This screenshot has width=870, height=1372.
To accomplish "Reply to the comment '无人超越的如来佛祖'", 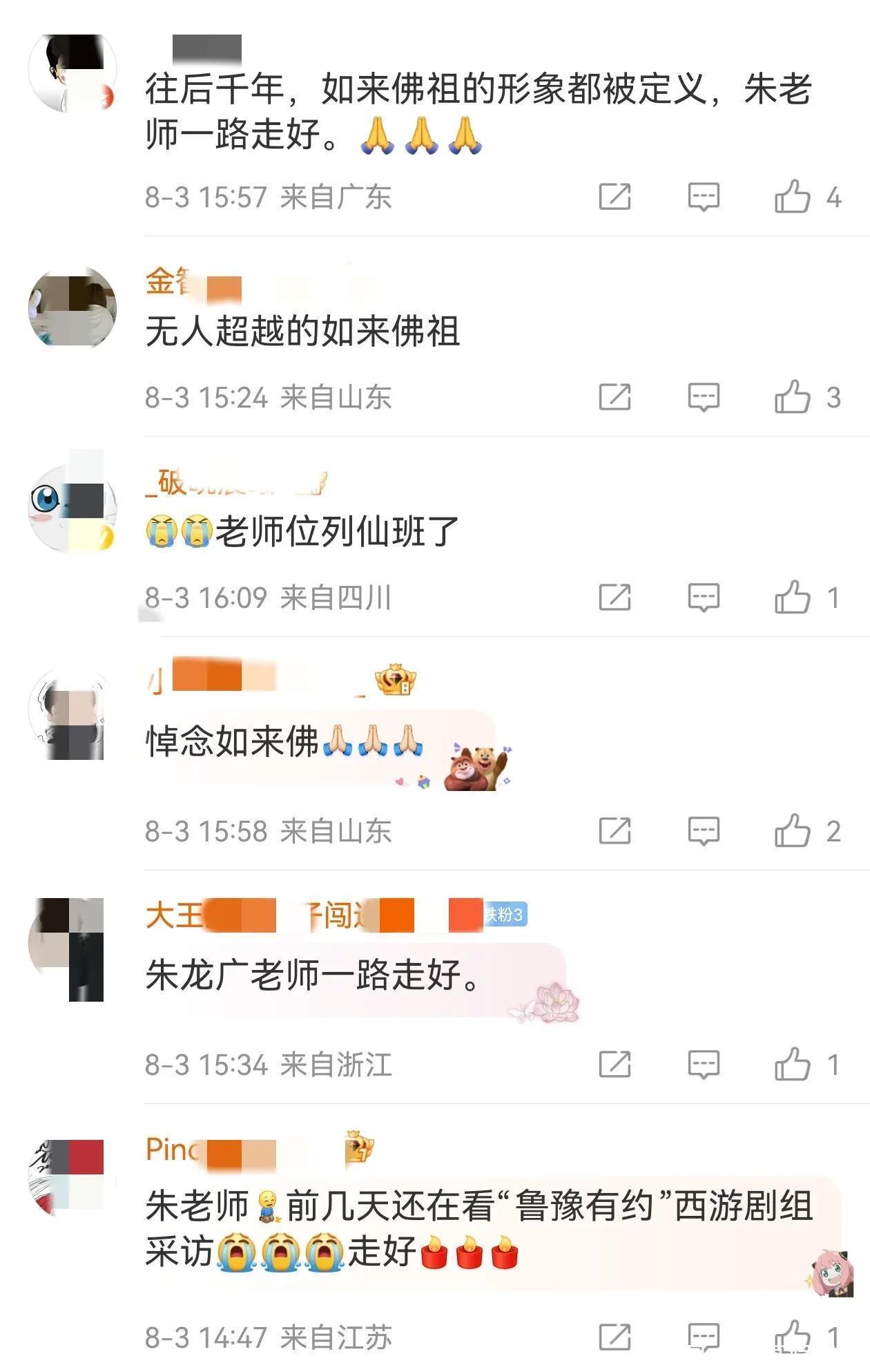I will (704, 397).
